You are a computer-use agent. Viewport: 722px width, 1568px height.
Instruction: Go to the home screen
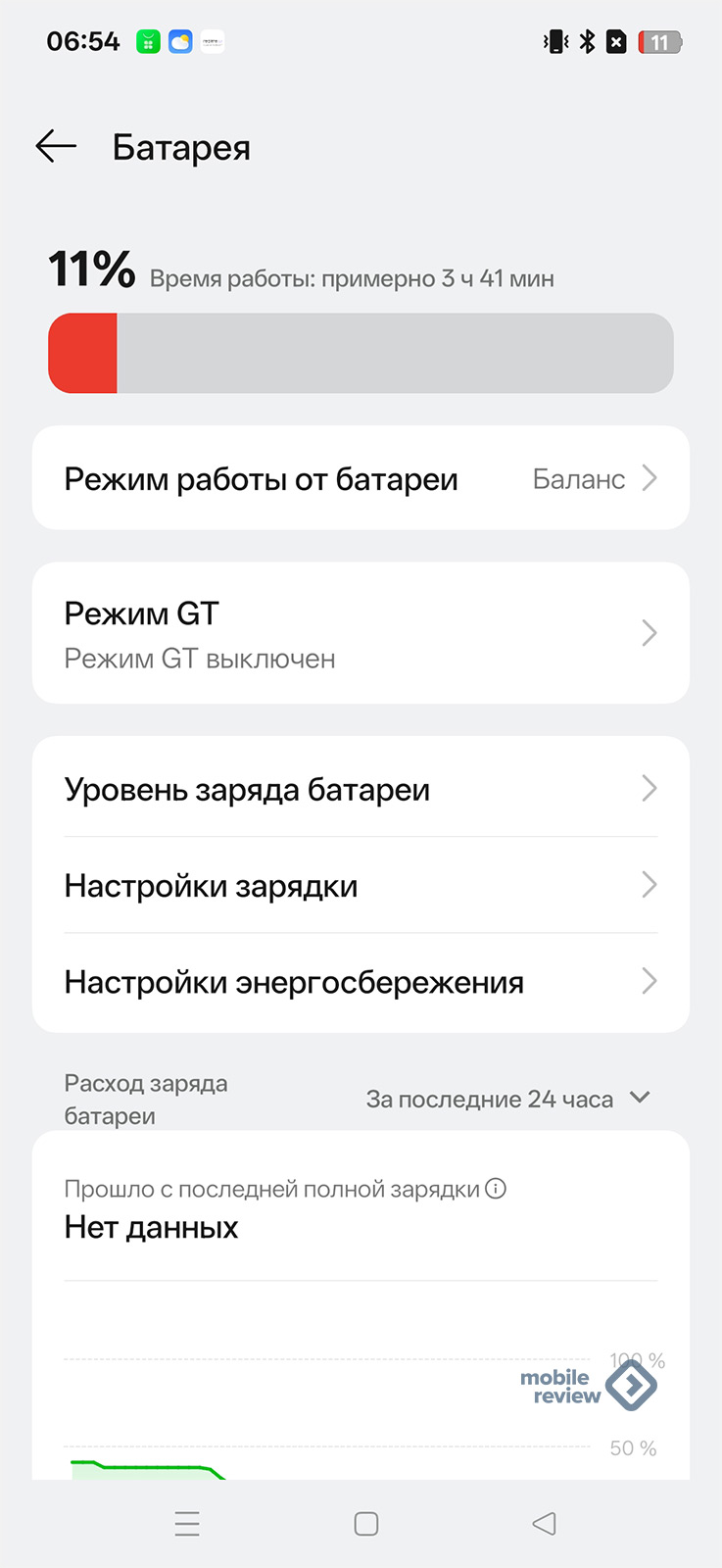click(366, 1524)
